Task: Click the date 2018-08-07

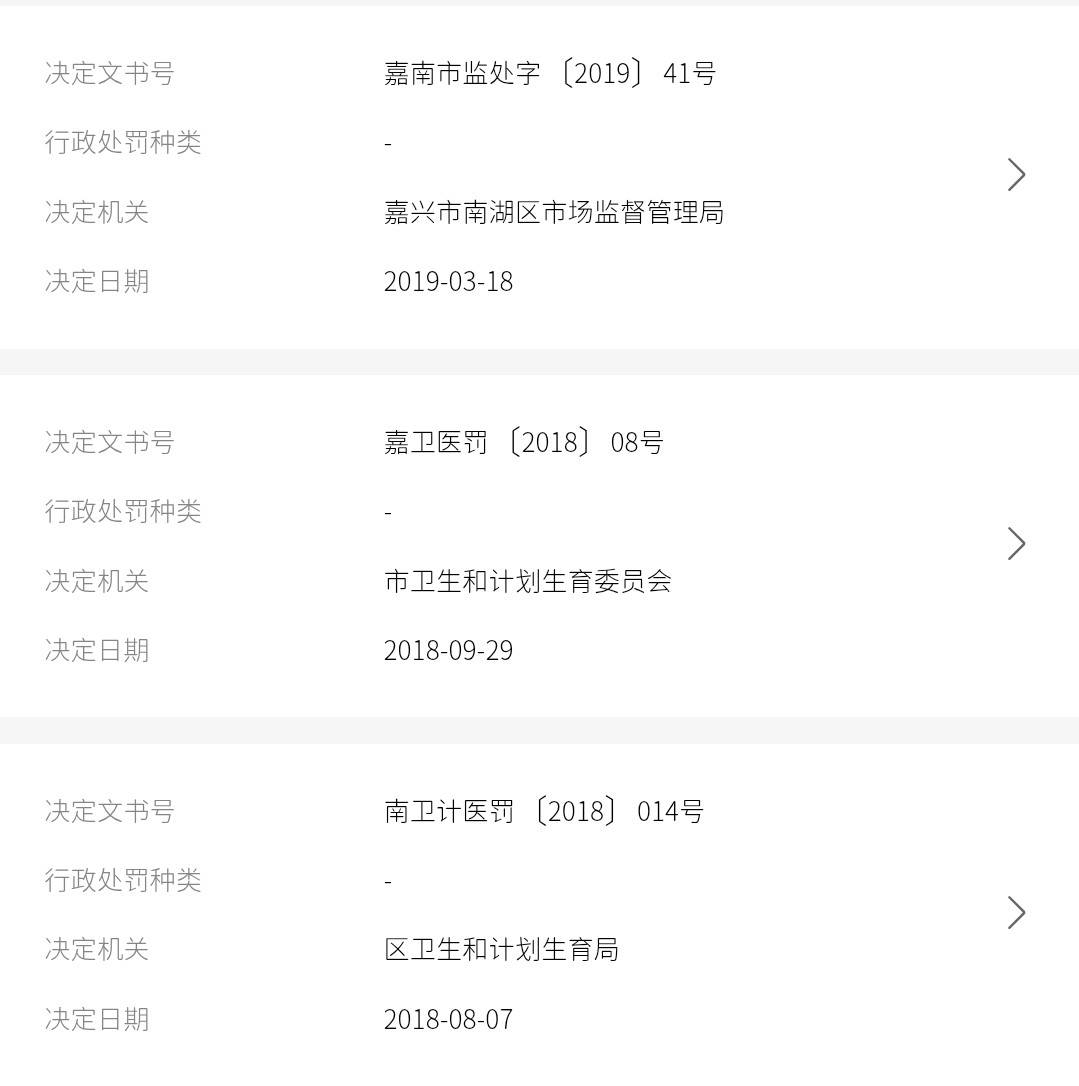Action: point(448,1018)
